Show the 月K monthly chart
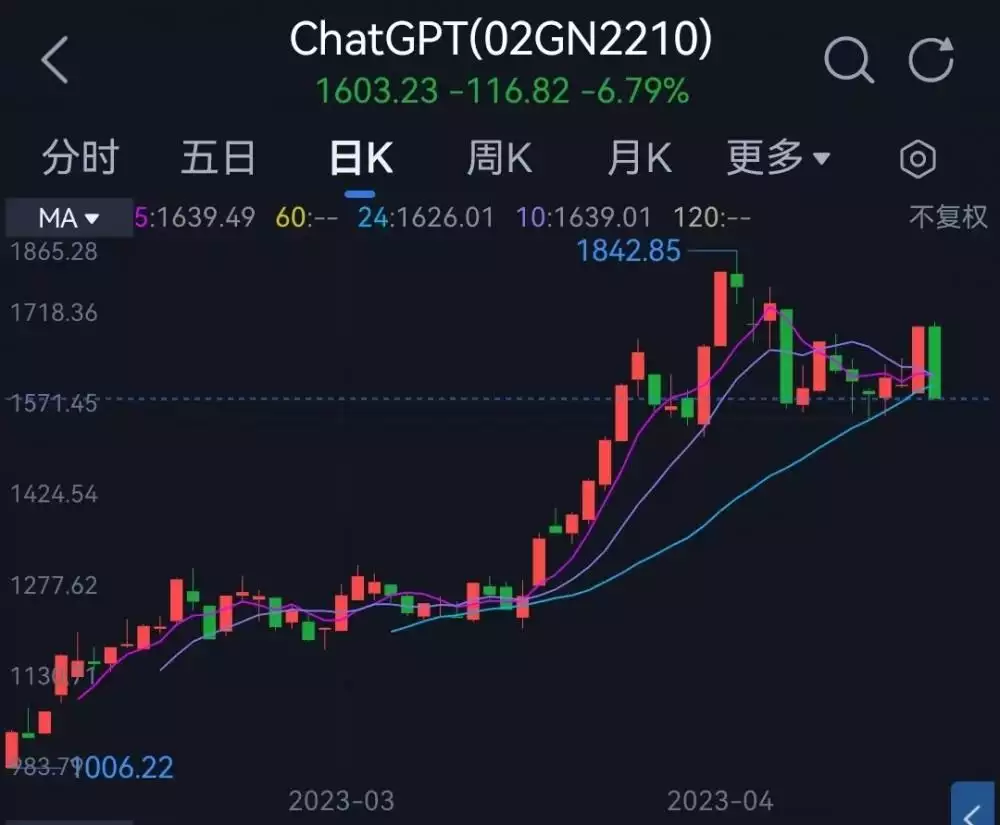Image resolution: width=1000 pixels, height=825 pixels. click(x=639, y=158)
